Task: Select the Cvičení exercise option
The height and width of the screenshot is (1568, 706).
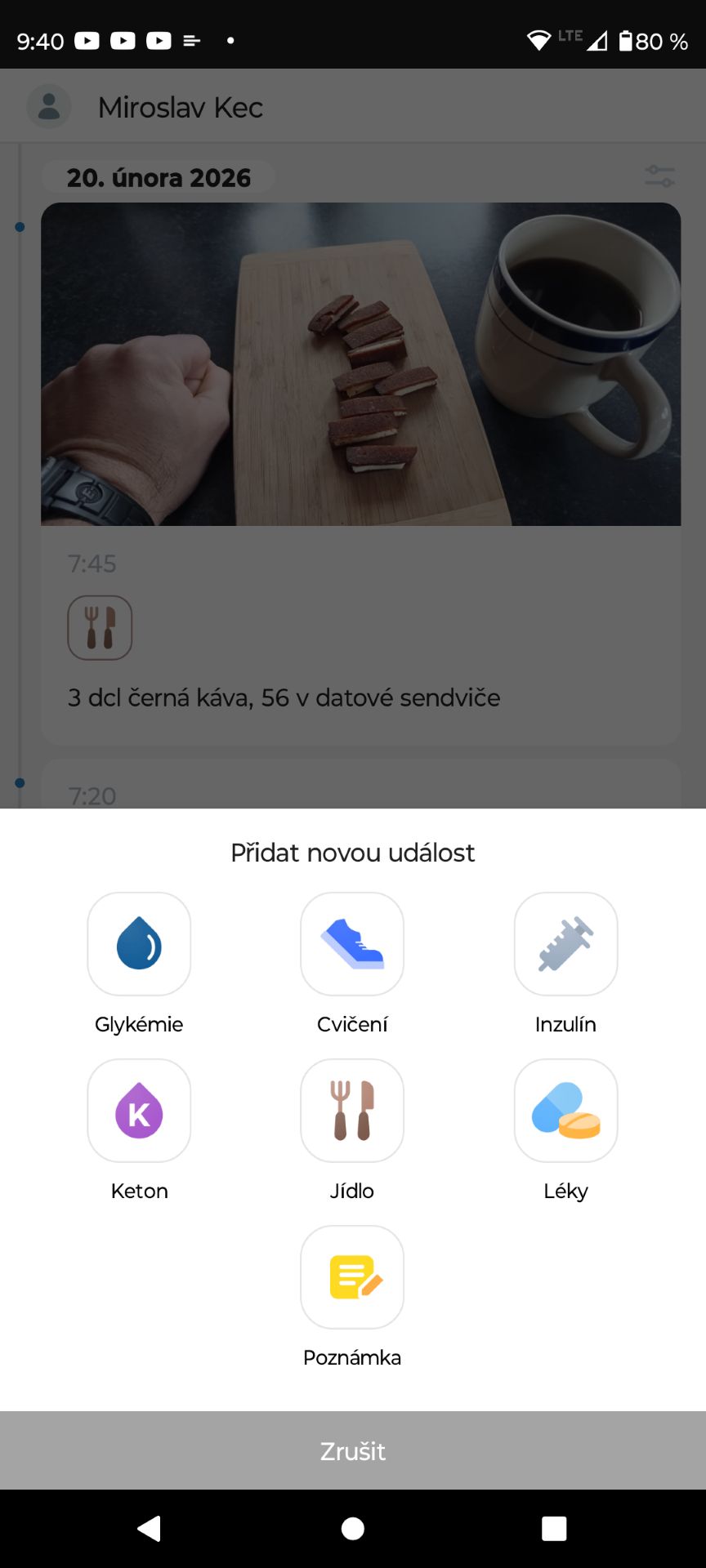Action: [x=352, y=944]
